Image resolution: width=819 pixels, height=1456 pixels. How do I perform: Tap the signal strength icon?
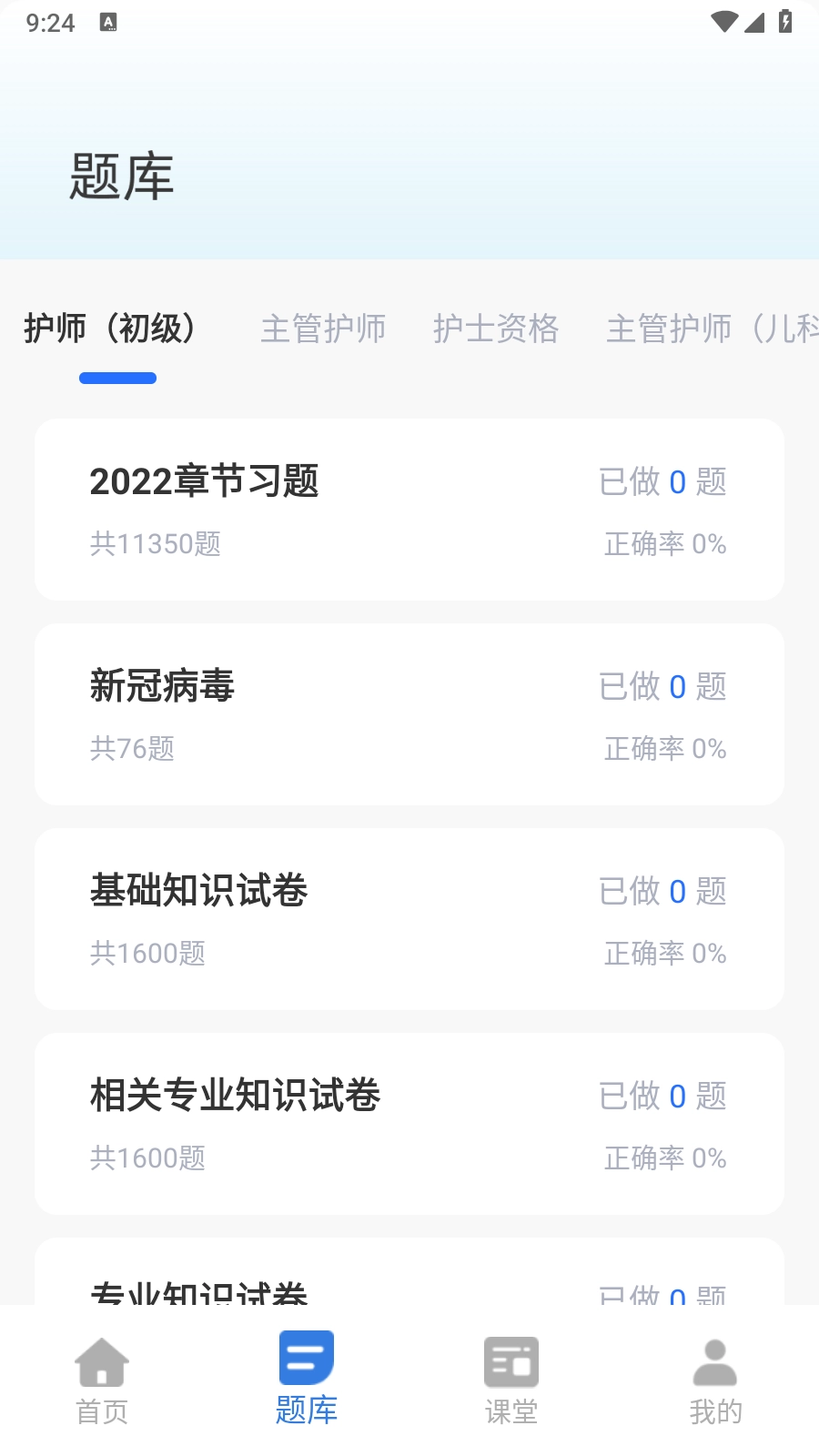coord(754,23)
